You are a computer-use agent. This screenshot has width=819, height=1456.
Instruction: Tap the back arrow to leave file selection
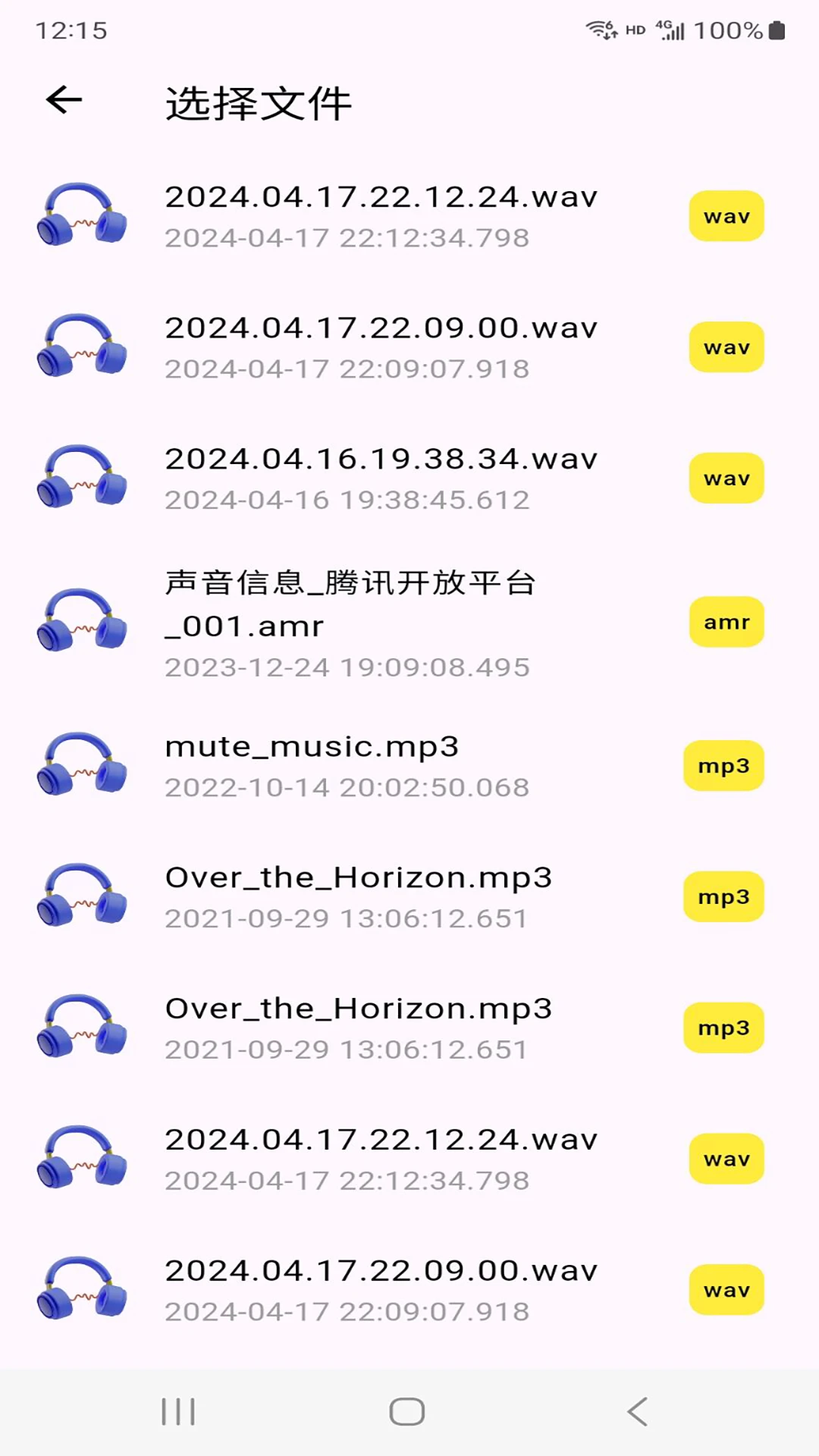[64, 99]
